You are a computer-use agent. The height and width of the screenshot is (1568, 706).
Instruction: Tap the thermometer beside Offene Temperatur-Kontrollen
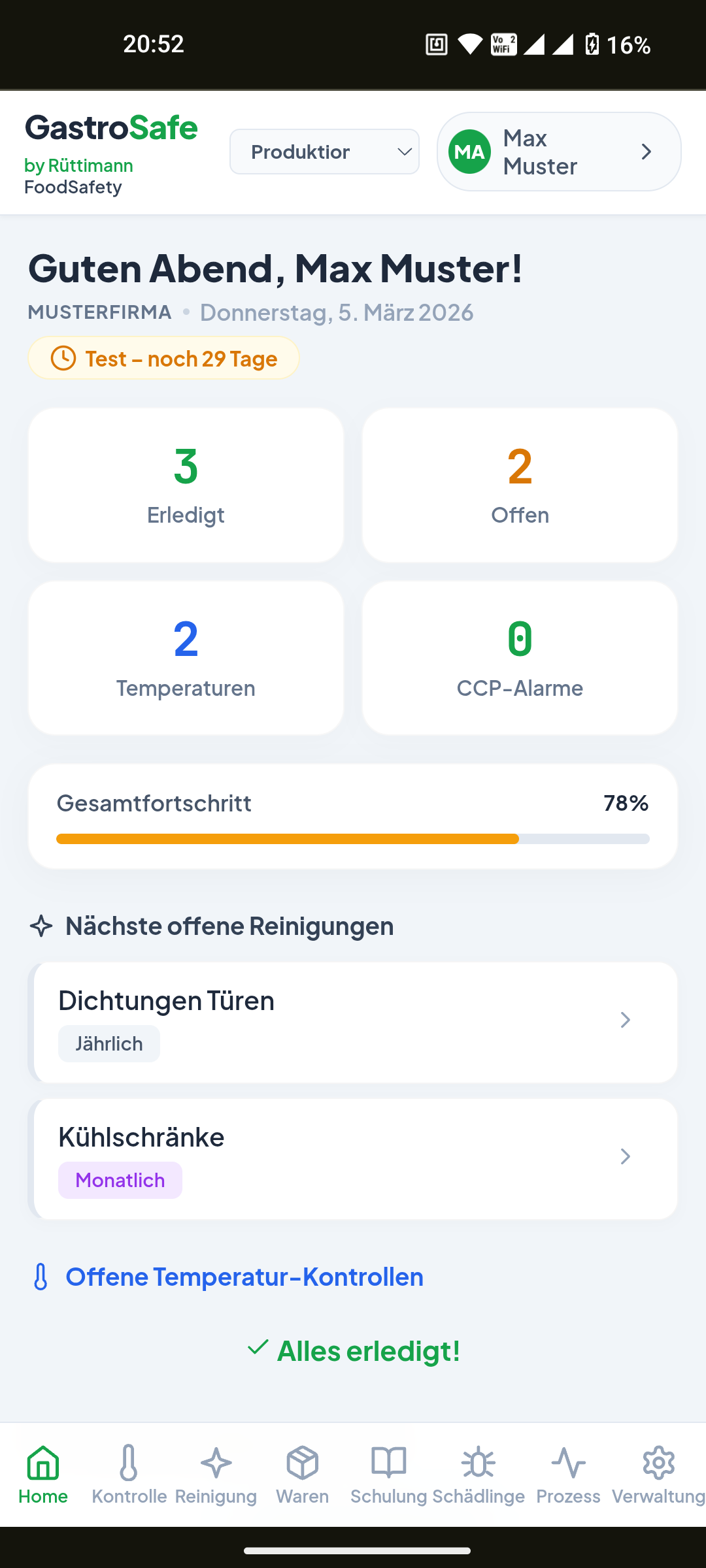tap(41, 1277)
